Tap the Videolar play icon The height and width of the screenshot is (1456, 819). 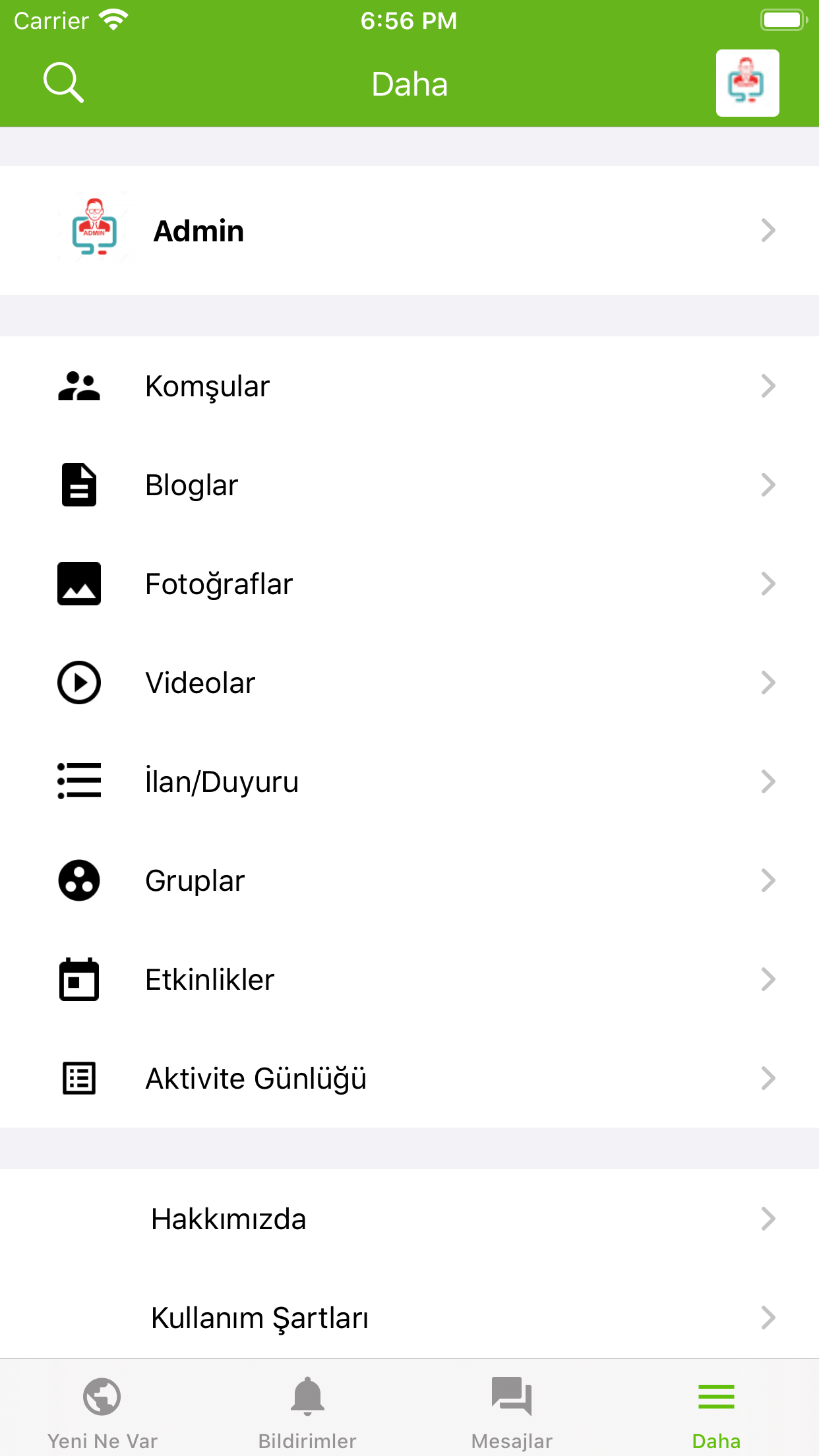79,682
